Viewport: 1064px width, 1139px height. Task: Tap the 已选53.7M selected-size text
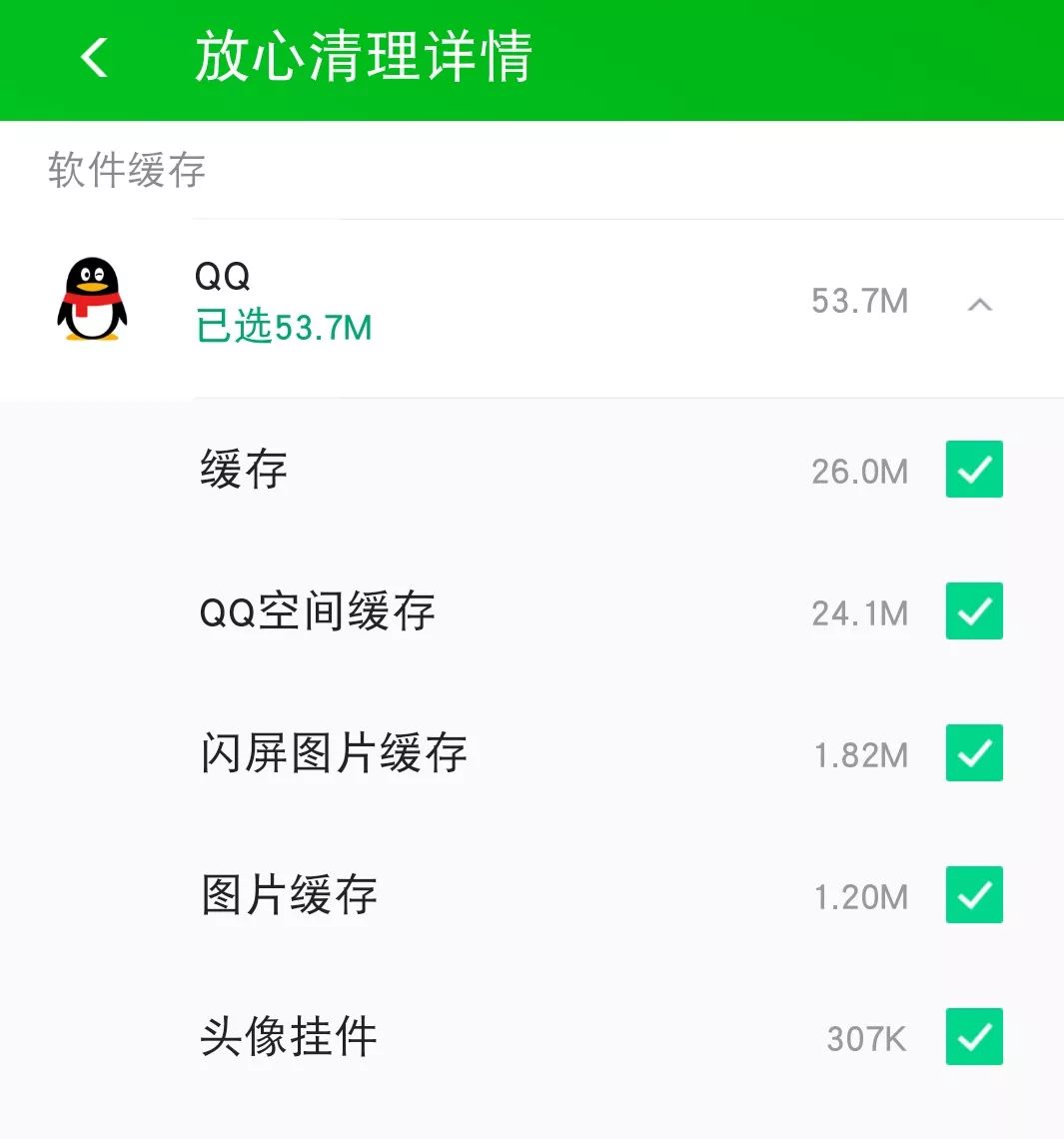[285, 328]
